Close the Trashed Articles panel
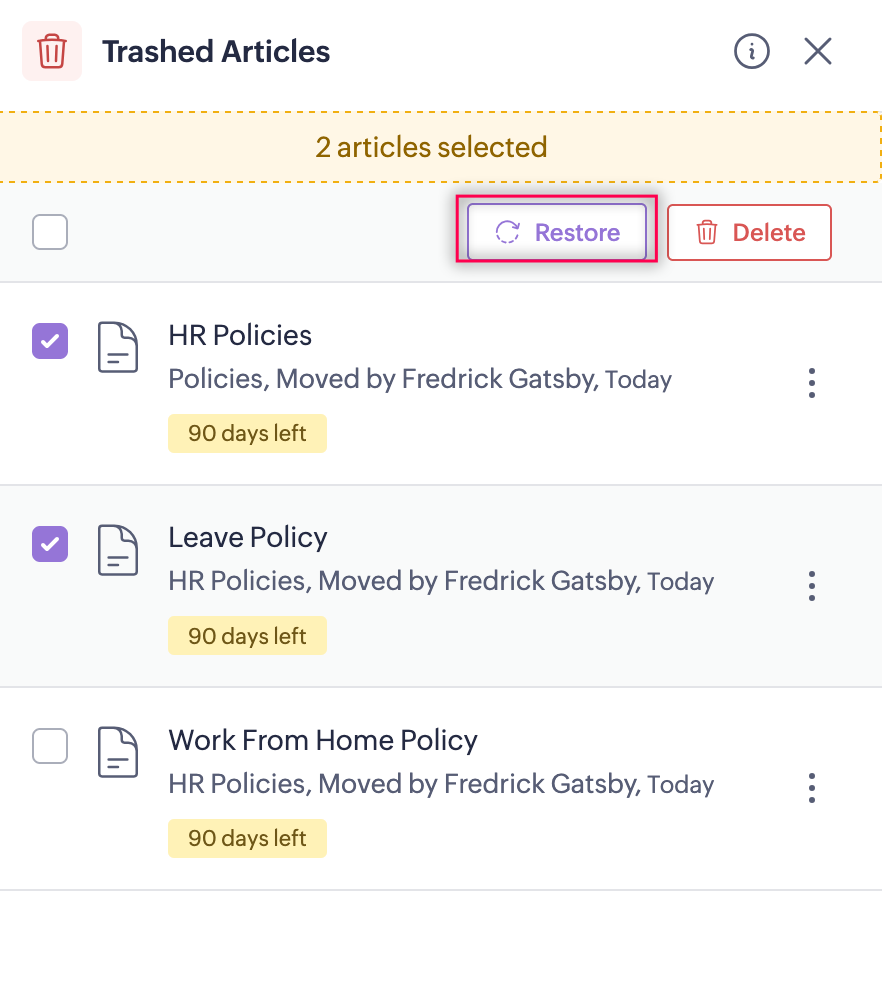This screenshot has height=1004, width=882. pos(818,51)
